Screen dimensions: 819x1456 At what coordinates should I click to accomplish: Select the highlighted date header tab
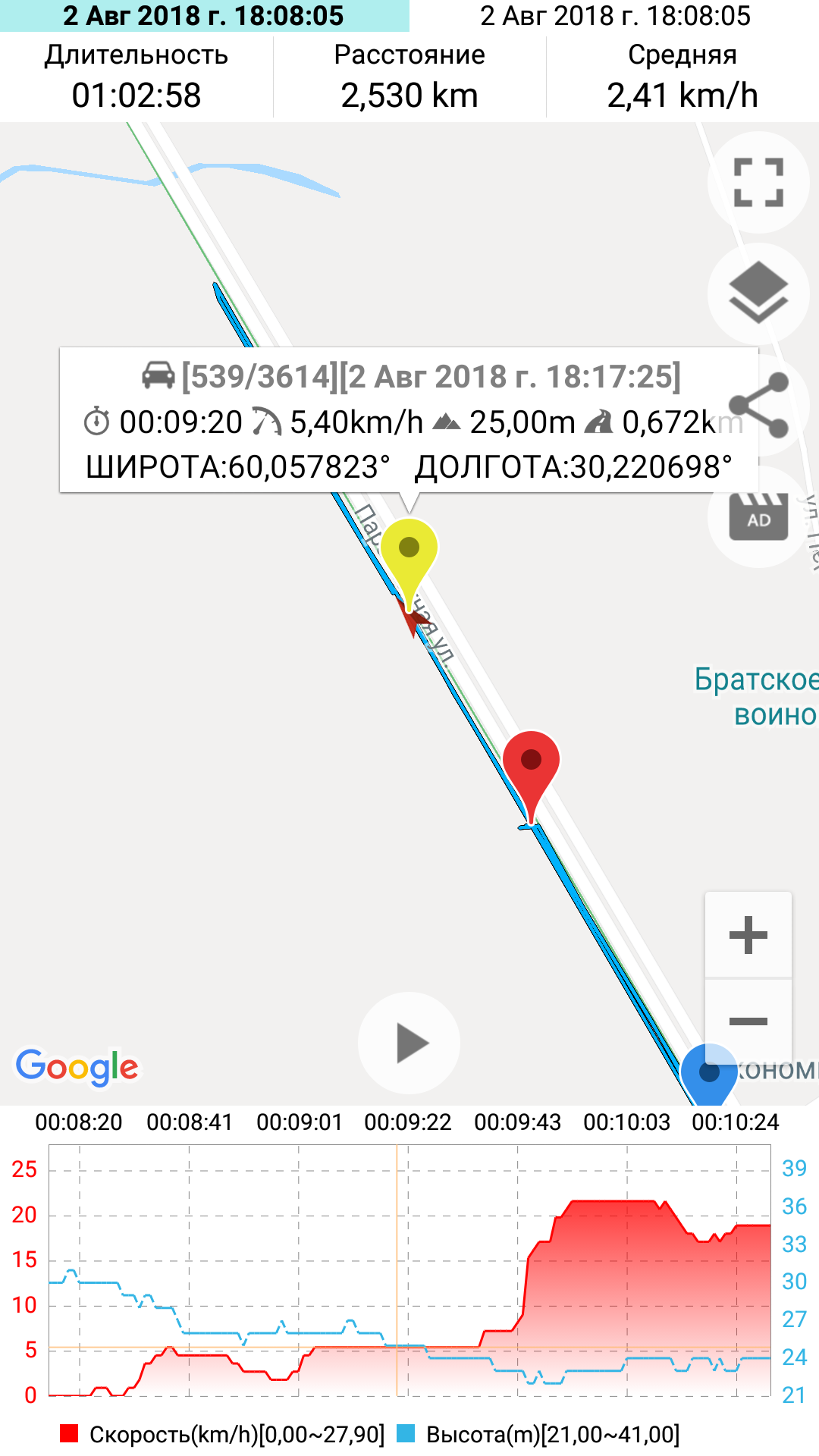[205, 16]
